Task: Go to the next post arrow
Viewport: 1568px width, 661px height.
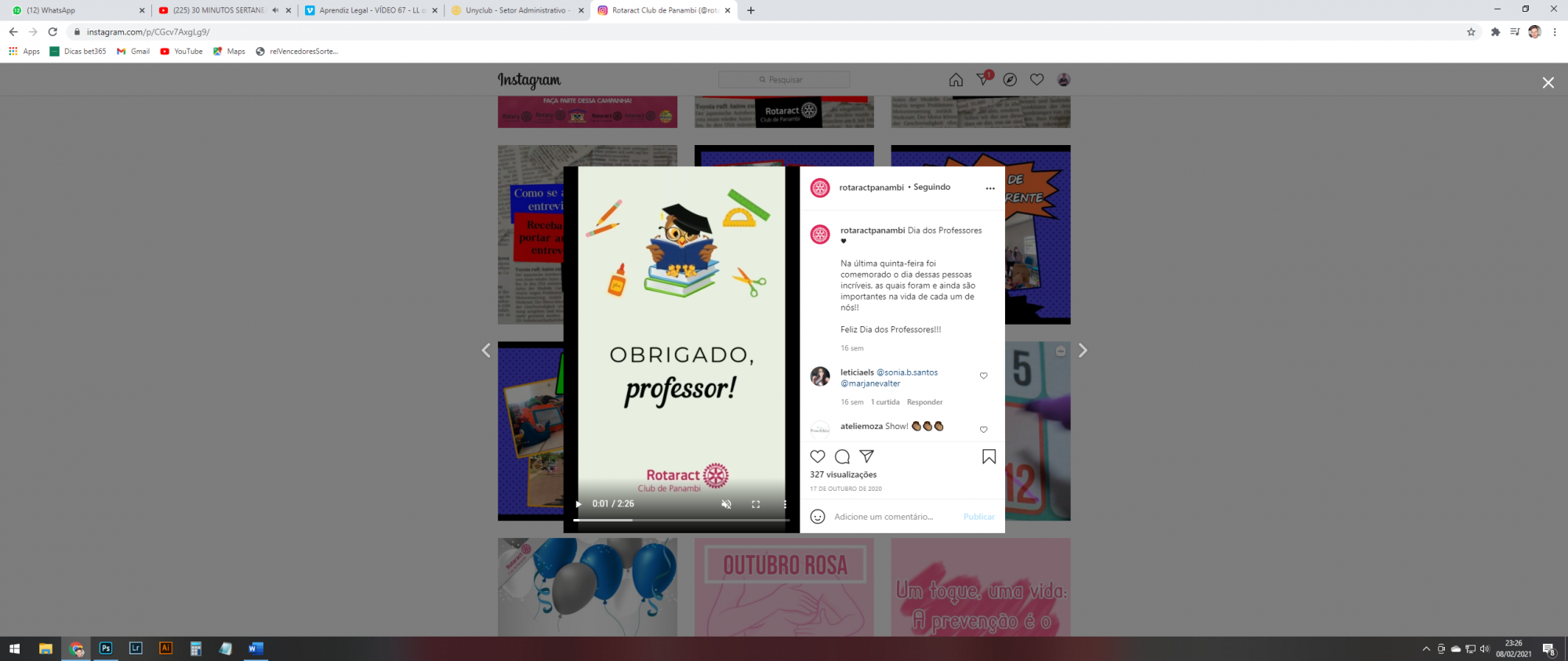Action: coord(1083,350)
